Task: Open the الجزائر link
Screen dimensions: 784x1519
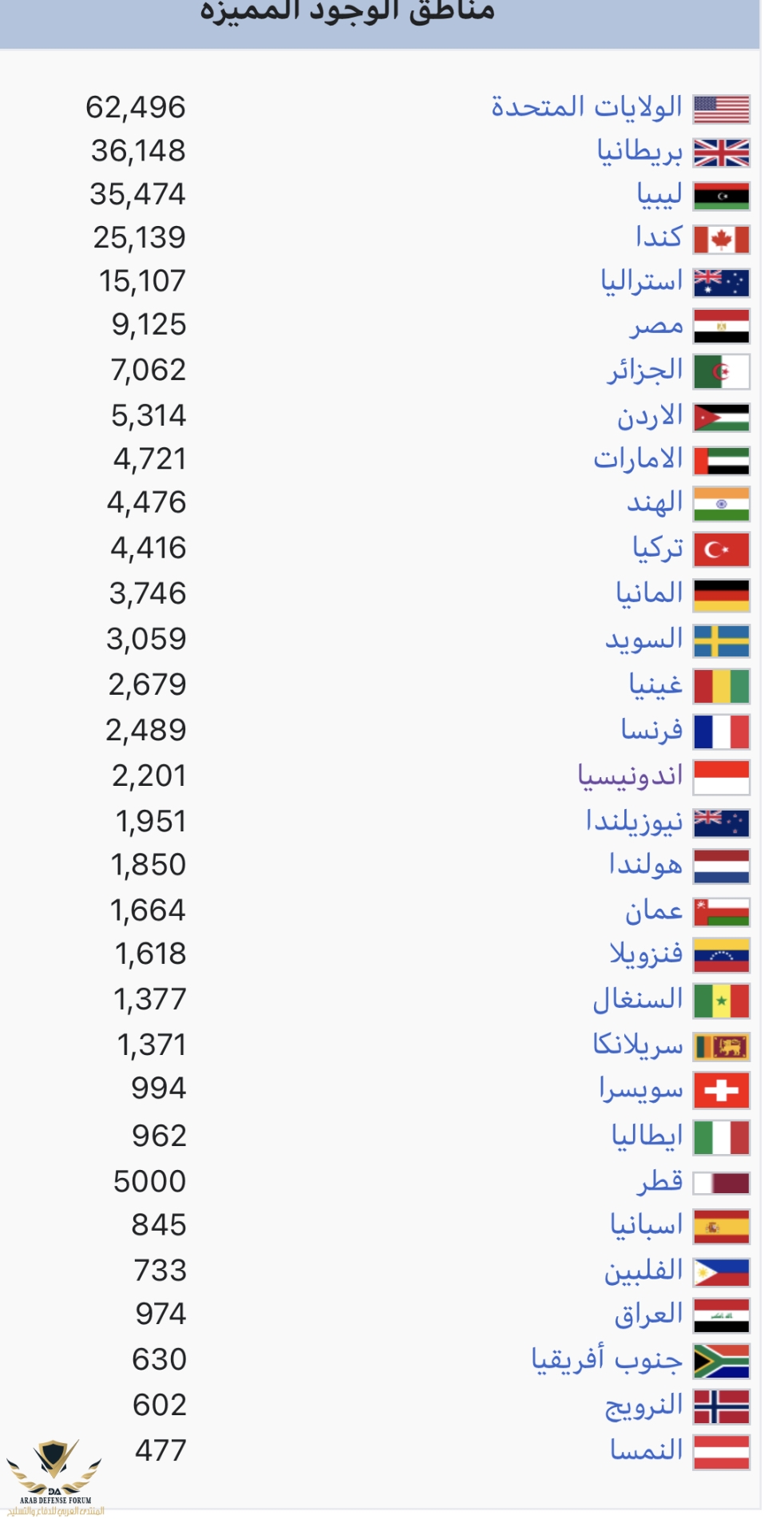Action: coord(644,371)
